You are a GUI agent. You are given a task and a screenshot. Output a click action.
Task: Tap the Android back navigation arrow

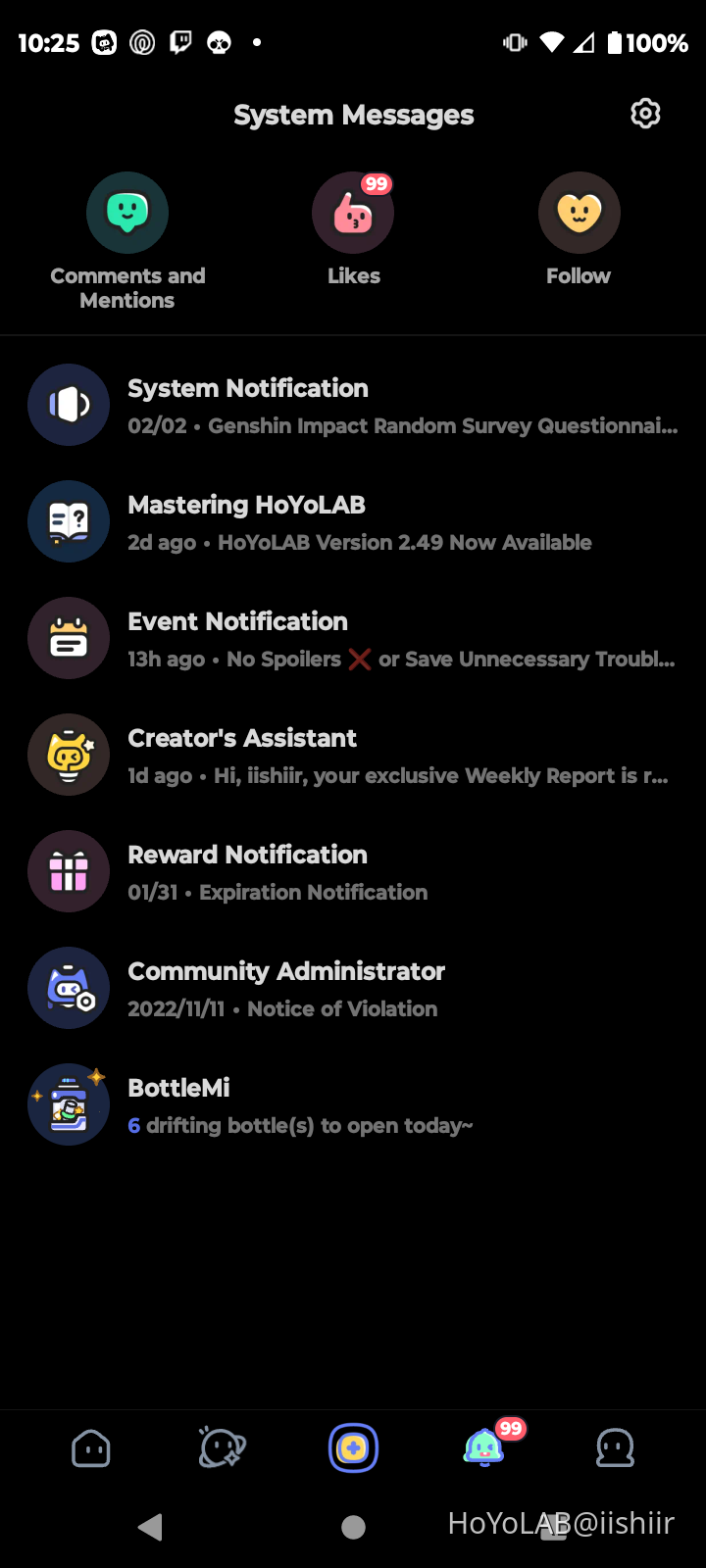point(150,1526)
